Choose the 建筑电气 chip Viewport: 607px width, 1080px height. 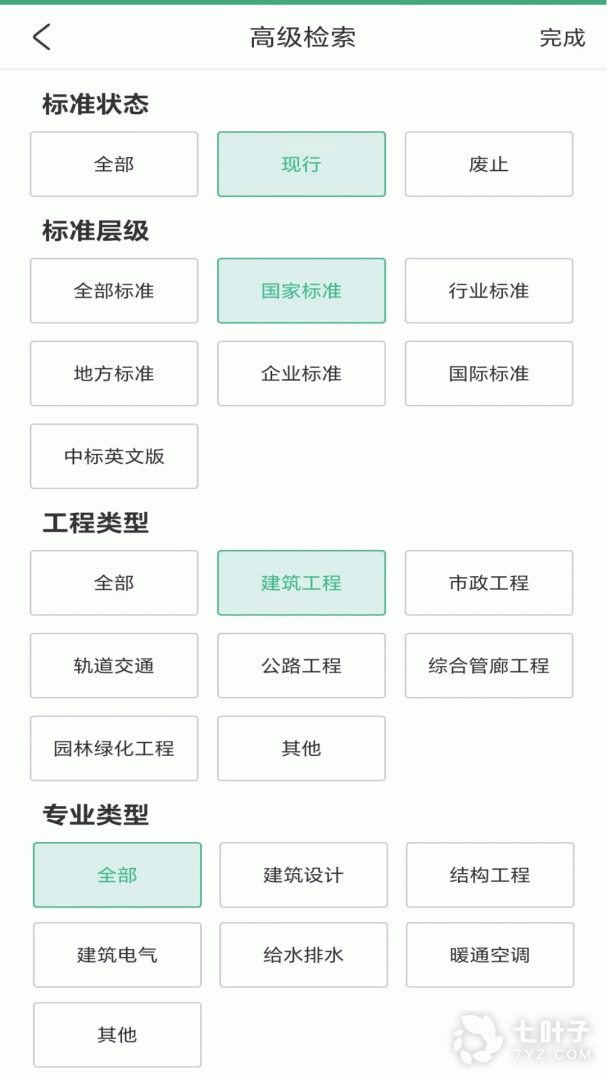coord(117,955)
